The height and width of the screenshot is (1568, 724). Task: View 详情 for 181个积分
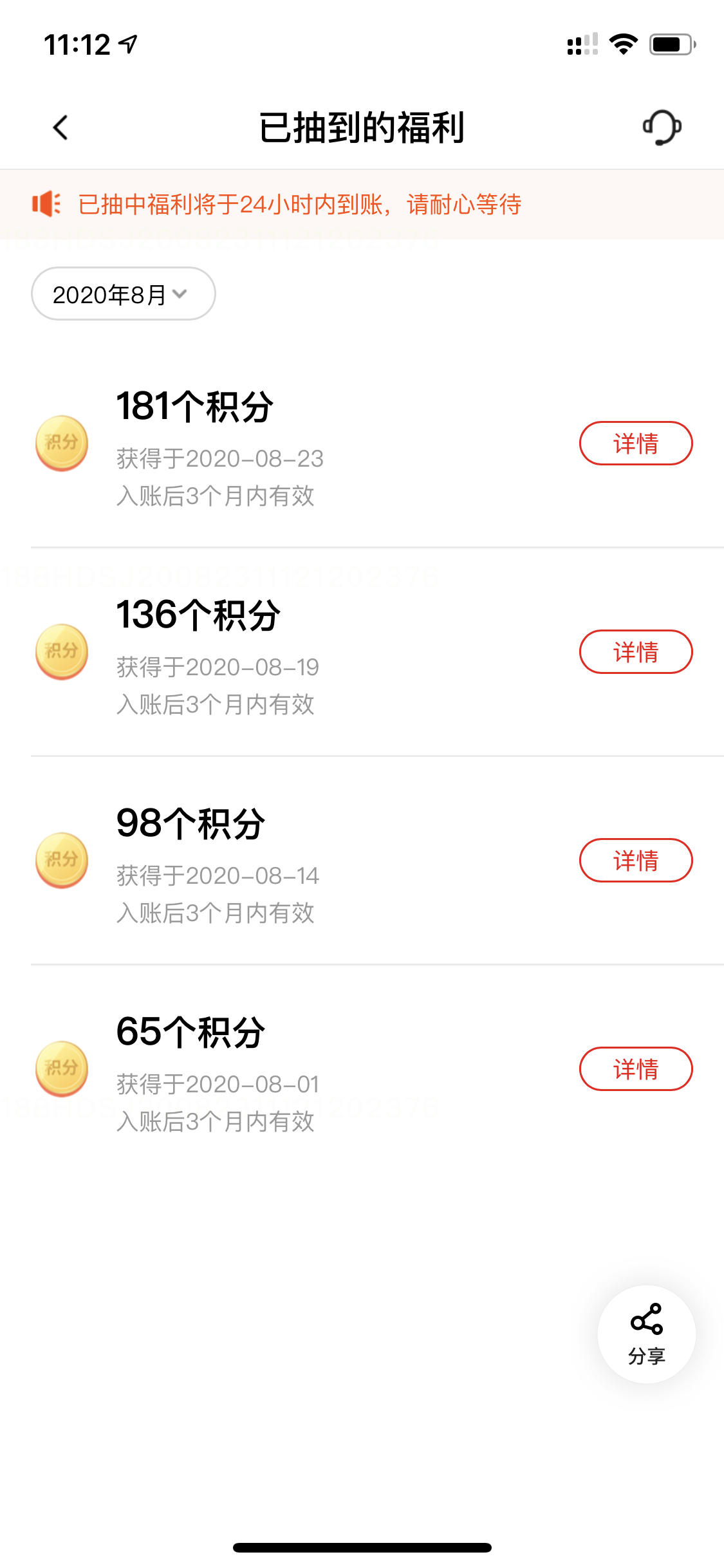tap(636, 443)
